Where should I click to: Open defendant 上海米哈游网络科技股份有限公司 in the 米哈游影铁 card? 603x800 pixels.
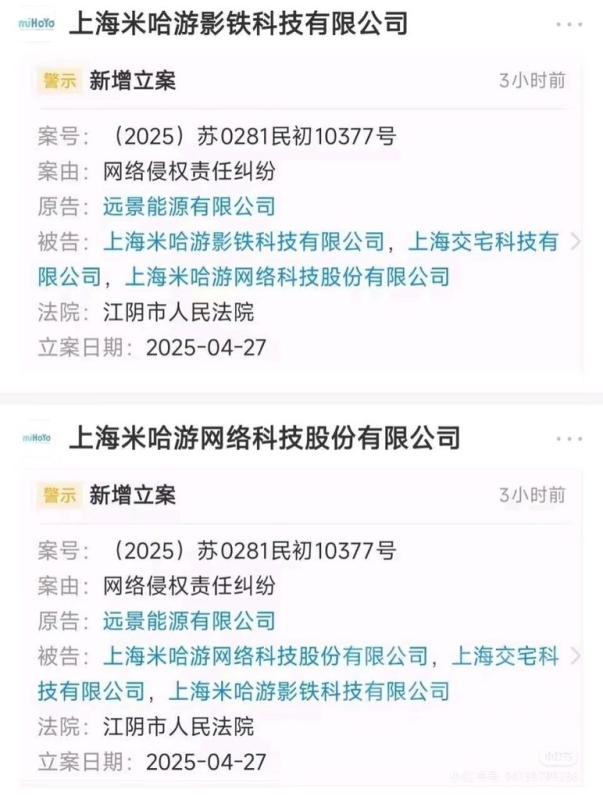tap(285, 276)
